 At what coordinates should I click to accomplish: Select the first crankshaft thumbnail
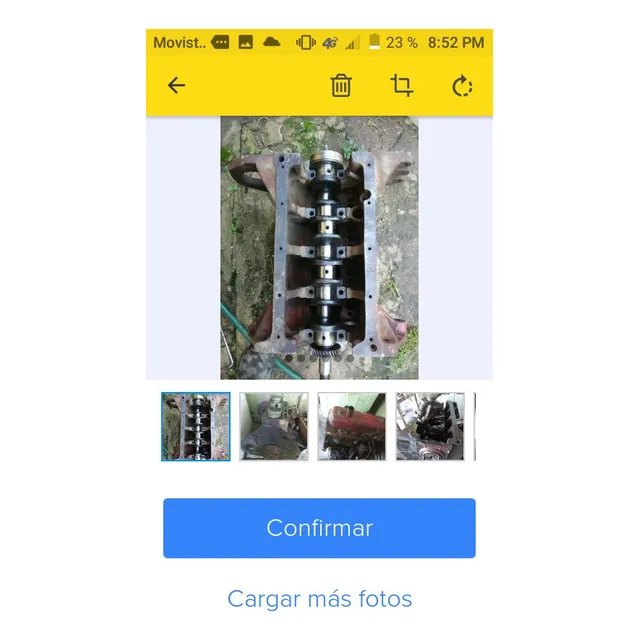click(196, 427)
